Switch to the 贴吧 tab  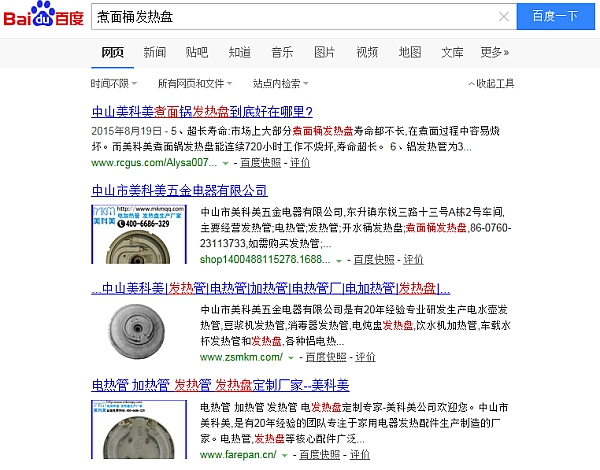[197, 52]
